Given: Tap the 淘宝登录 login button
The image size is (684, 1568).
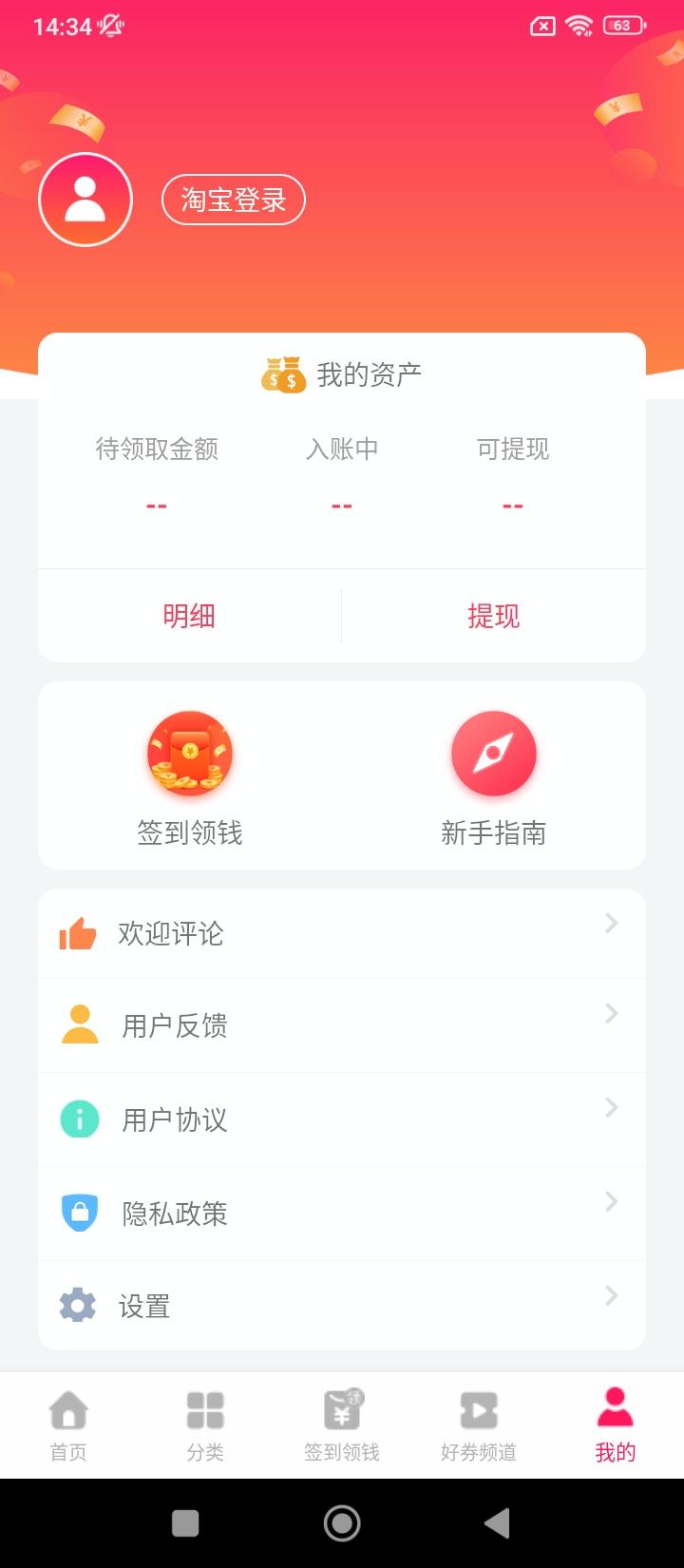Looking at the screenshot, I should point(233,200).
